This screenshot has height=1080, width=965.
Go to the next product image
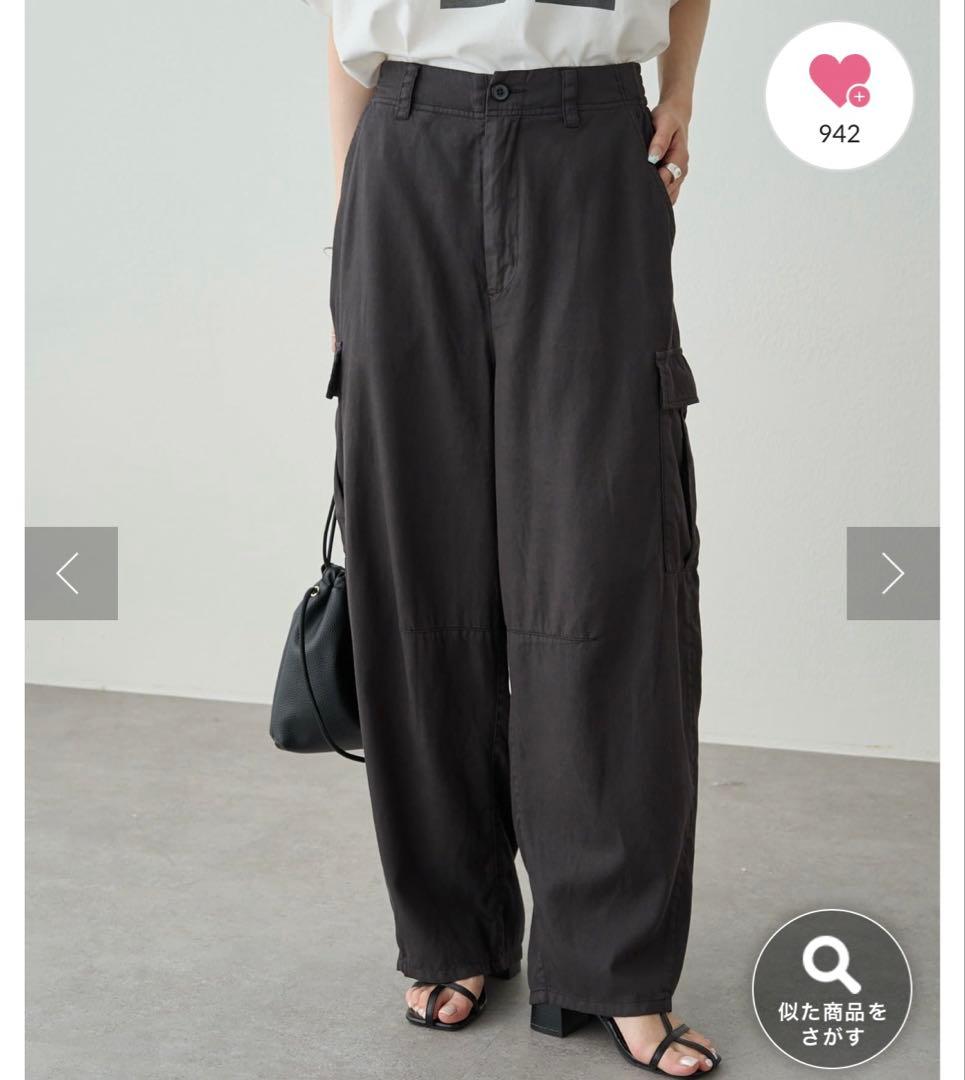(x=892, y=573)
